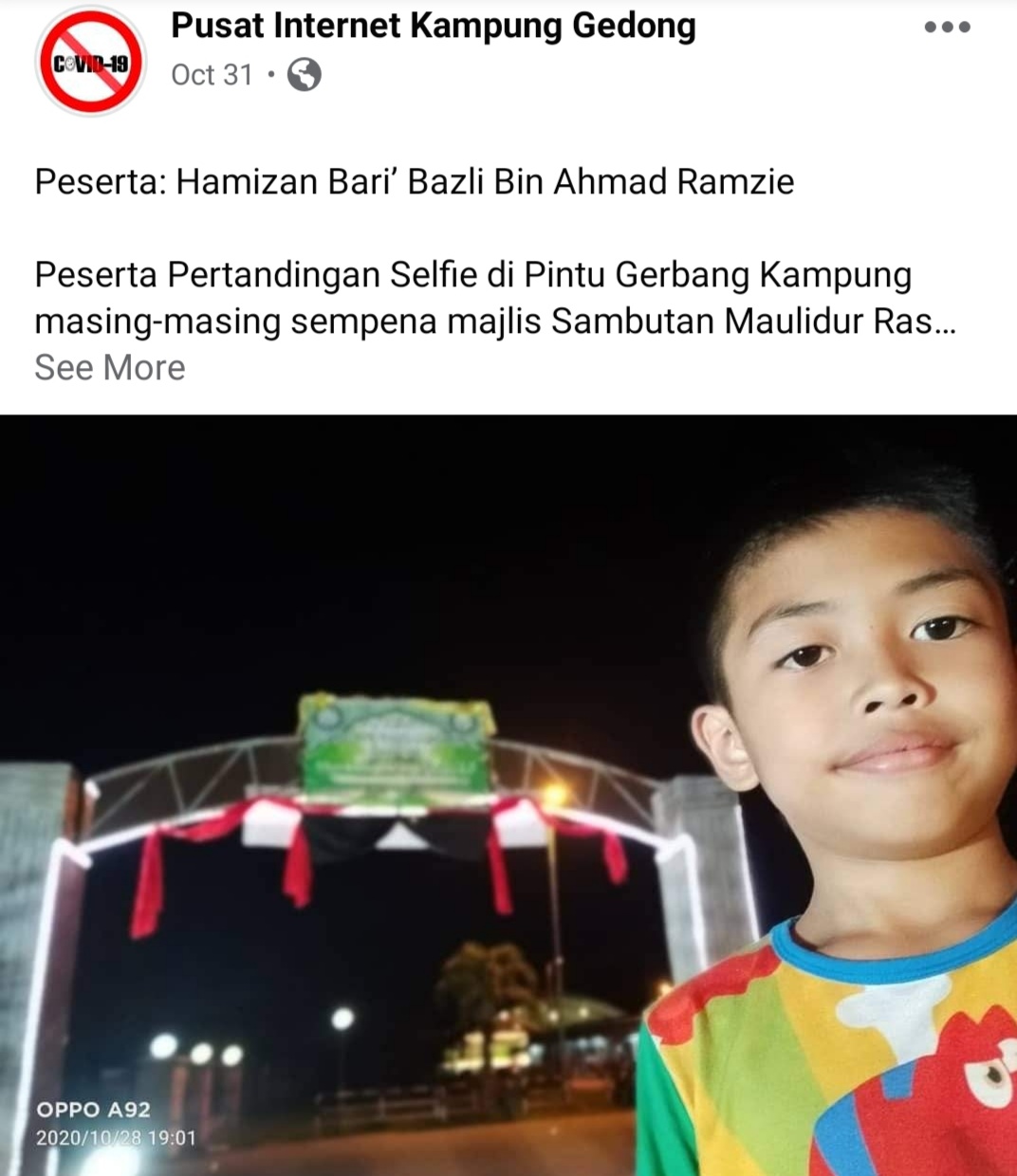Open the post's three-dot options menu
Screen dimensions: 1017x1176
947,28
